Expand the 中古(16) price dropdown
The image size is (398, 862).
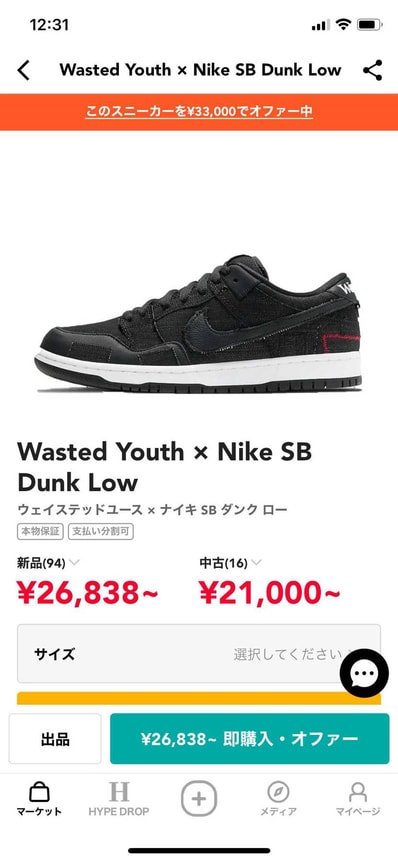click(x=230, y=563)
